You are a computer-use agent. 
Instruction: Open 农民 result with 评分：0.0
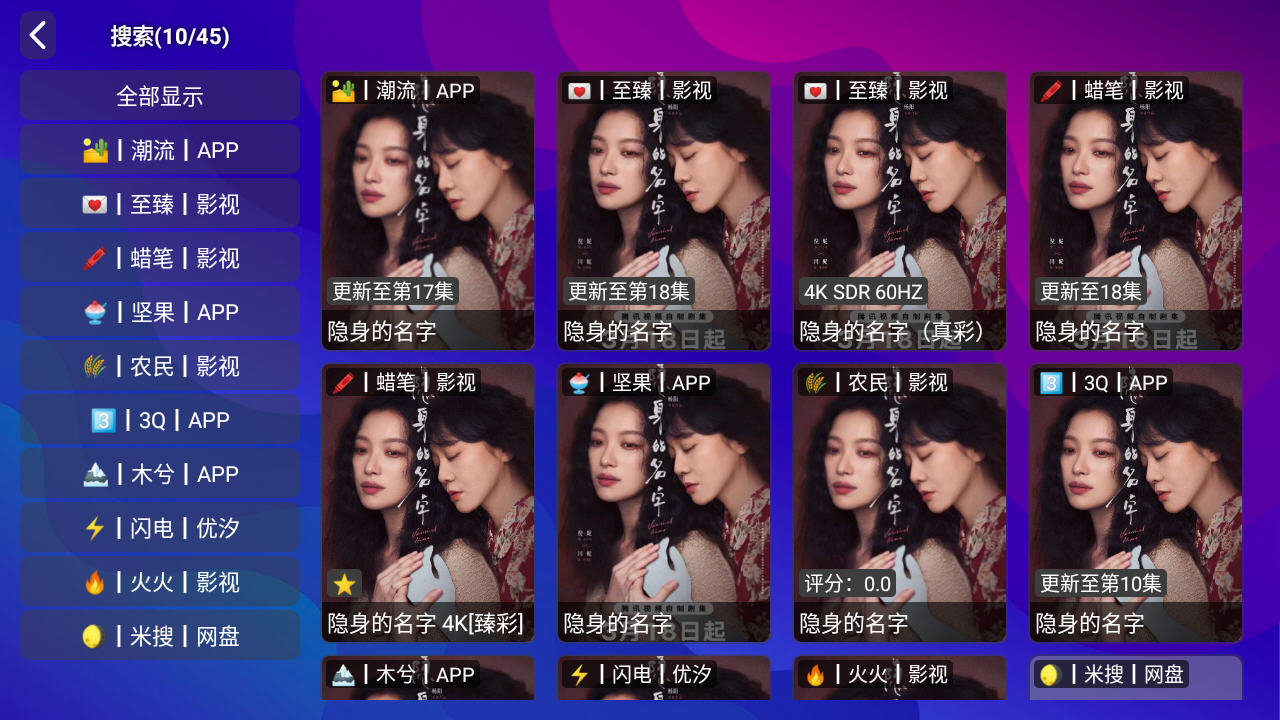click(x=899, y=503)
